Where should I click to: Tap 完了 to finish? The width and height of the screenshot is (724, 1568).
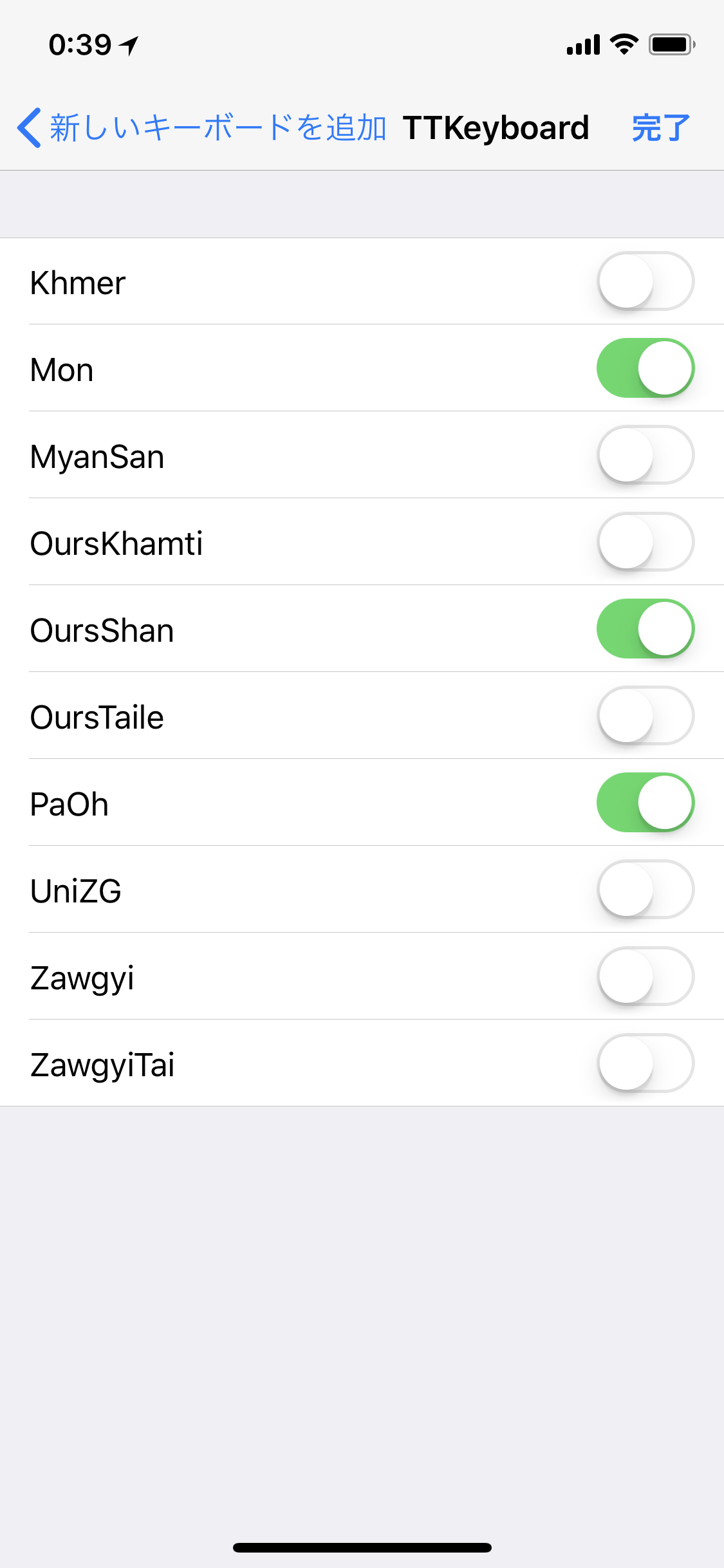pos(661,127)
